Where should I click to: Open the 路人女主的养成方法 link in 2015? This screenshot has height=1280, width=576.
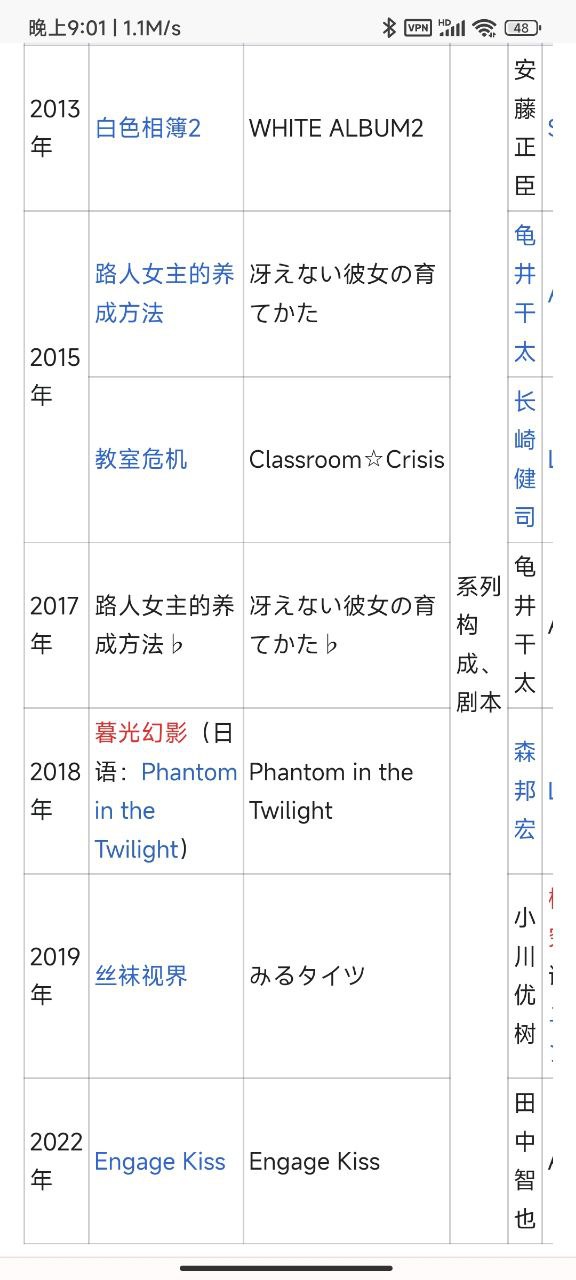165,293
